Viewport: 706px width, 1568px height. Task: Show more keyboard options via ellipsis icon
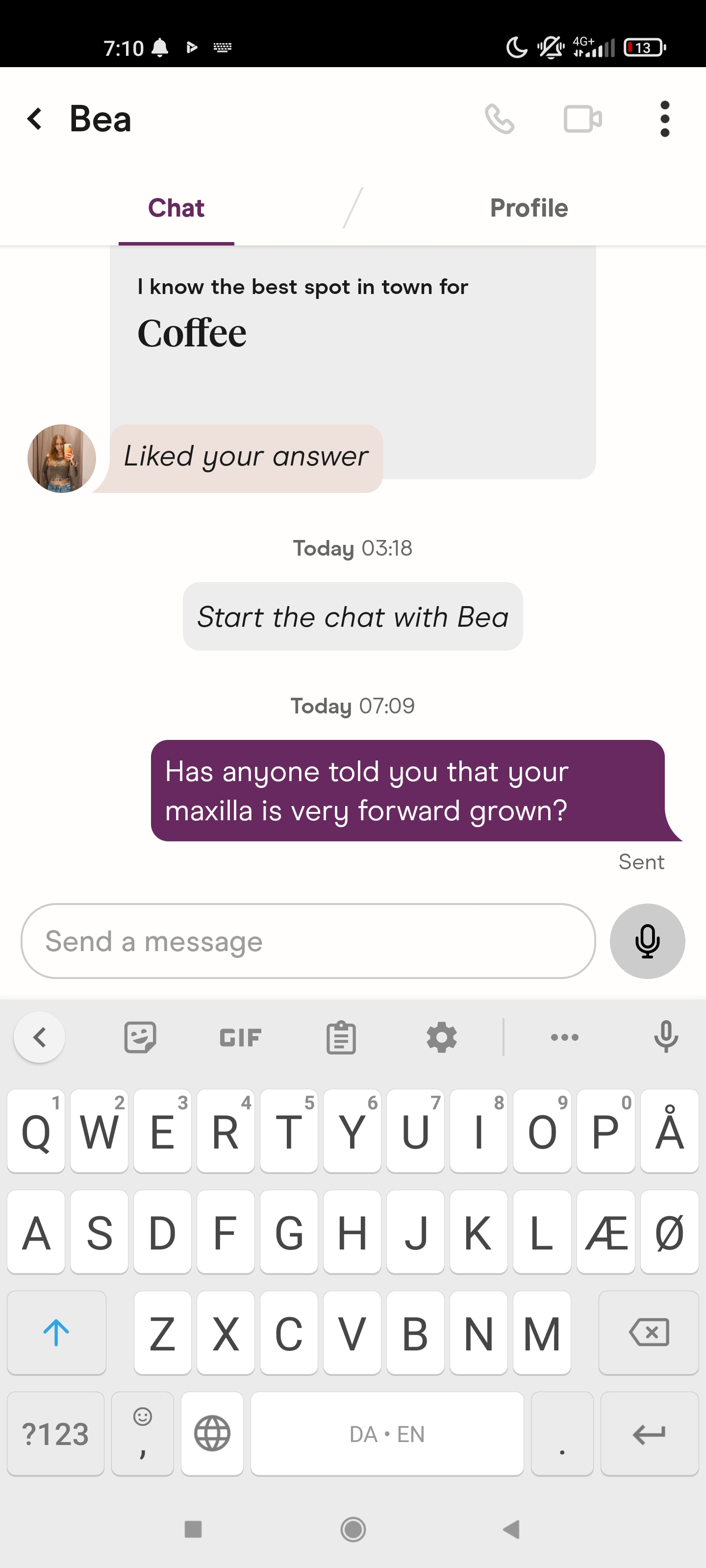pyautogui.click(x=563, y=1037)
